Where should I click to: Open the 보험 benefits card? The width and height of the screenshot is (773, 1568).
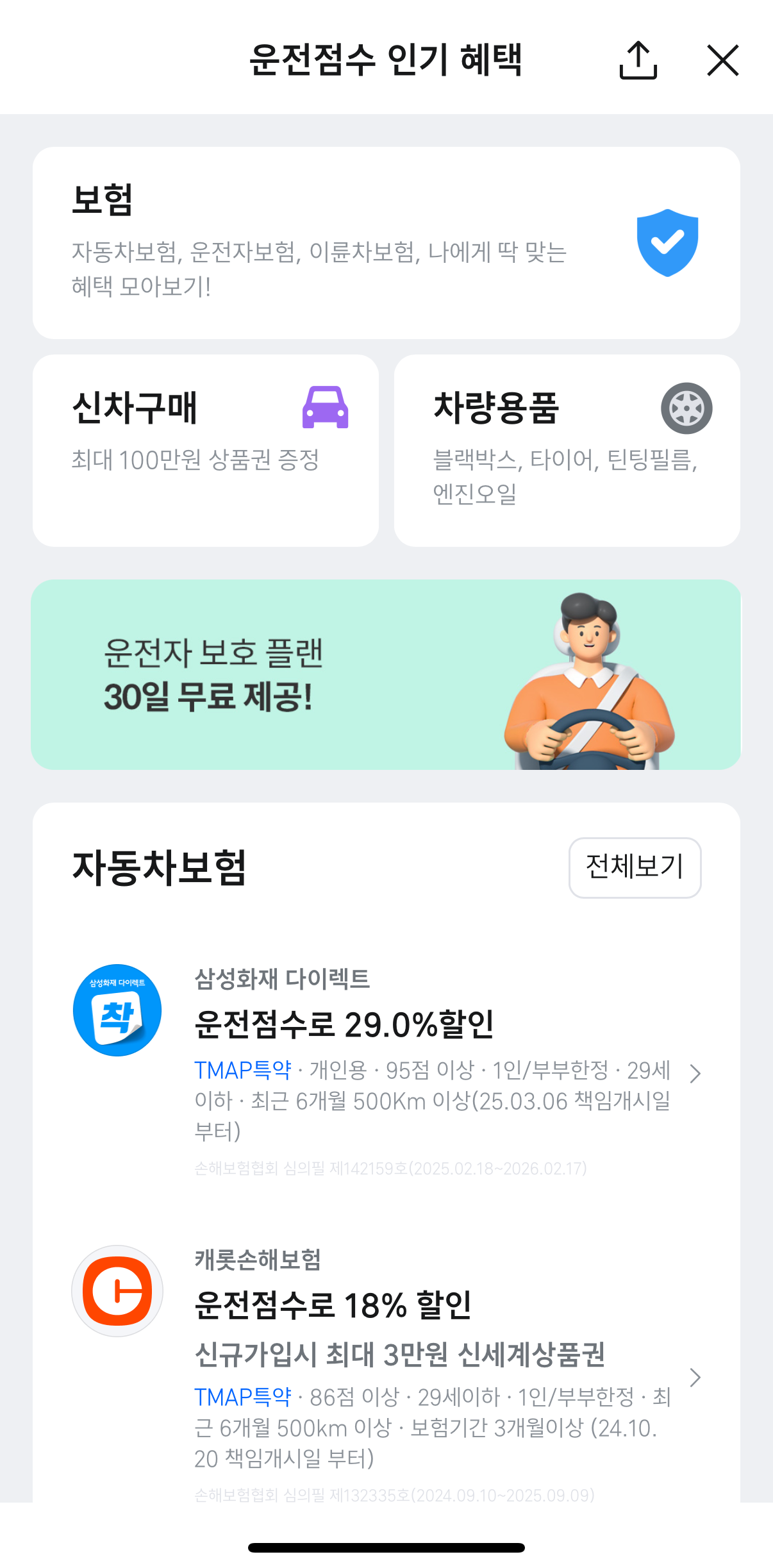pyautogui.click(x=386, y=243)
